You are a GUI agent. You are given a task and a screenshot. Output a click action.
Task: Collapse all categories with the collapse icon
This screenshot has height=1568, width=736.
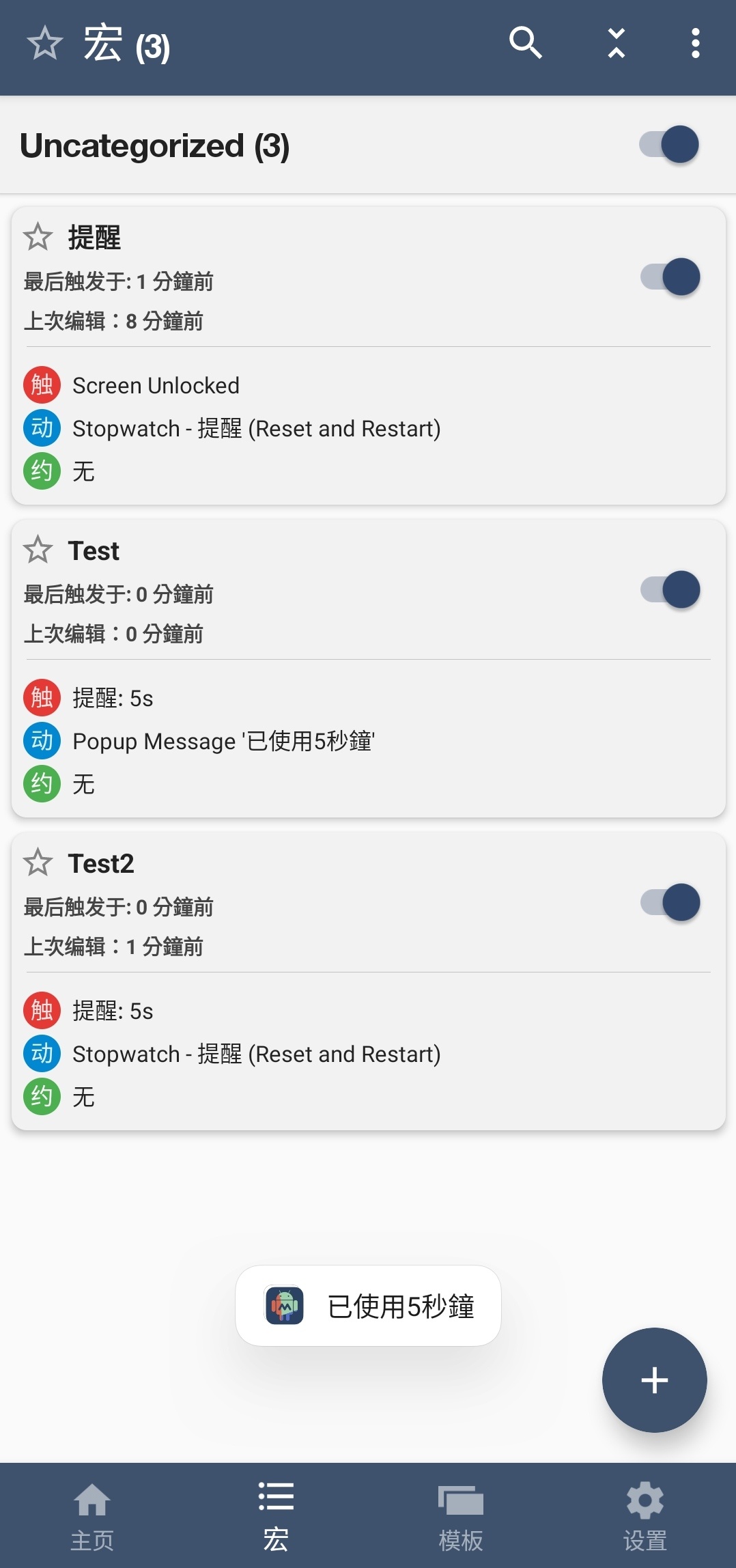click(x=617, y=44)
